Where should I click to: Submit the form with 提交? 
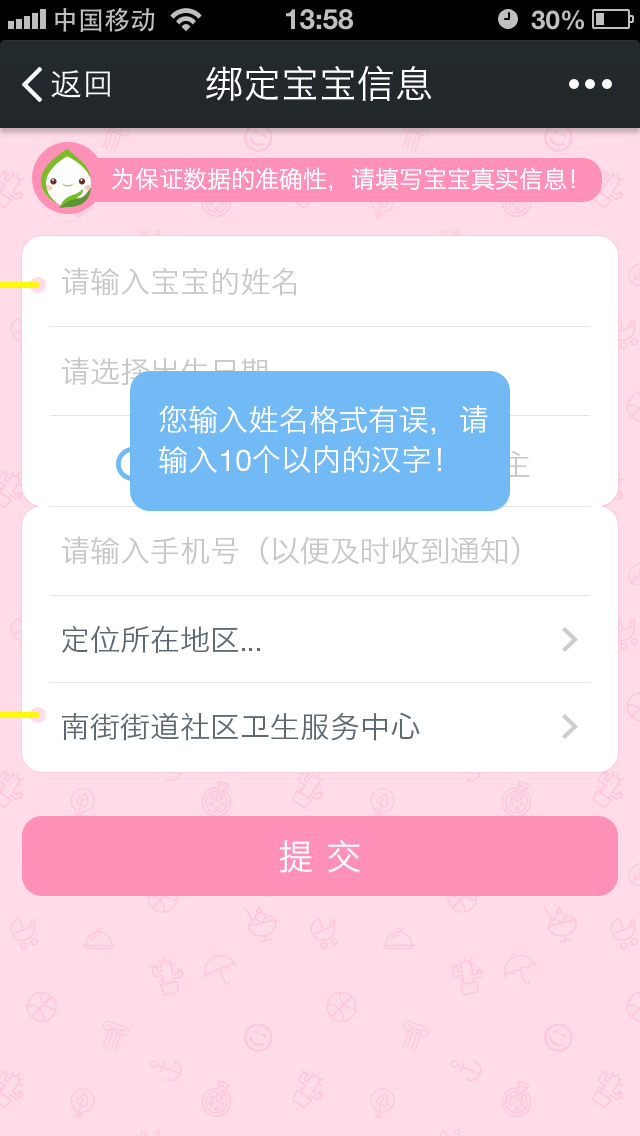click(x=320, y=857)
